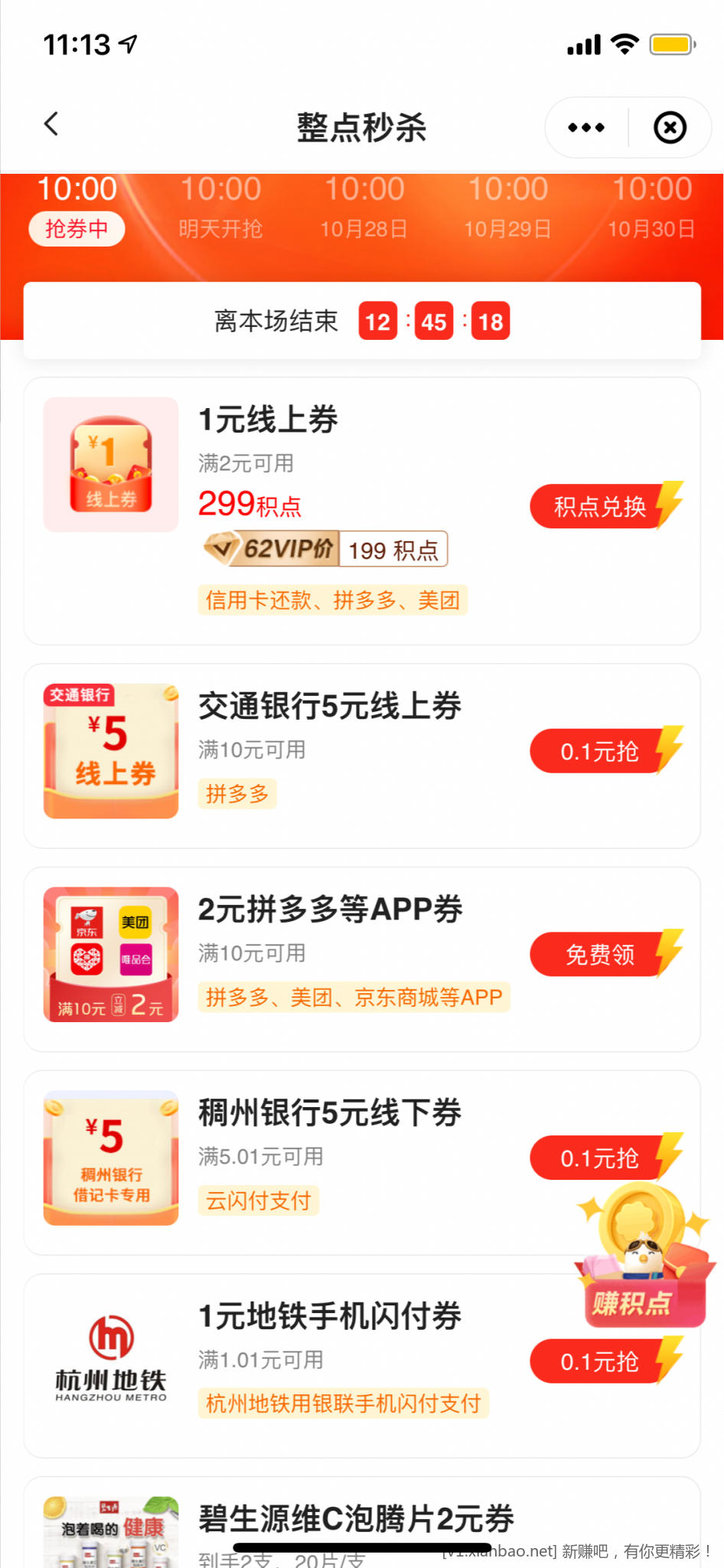Open the three-dot more options menu
The width and height of the screenshot is (724, 1568).
point(586,128)
